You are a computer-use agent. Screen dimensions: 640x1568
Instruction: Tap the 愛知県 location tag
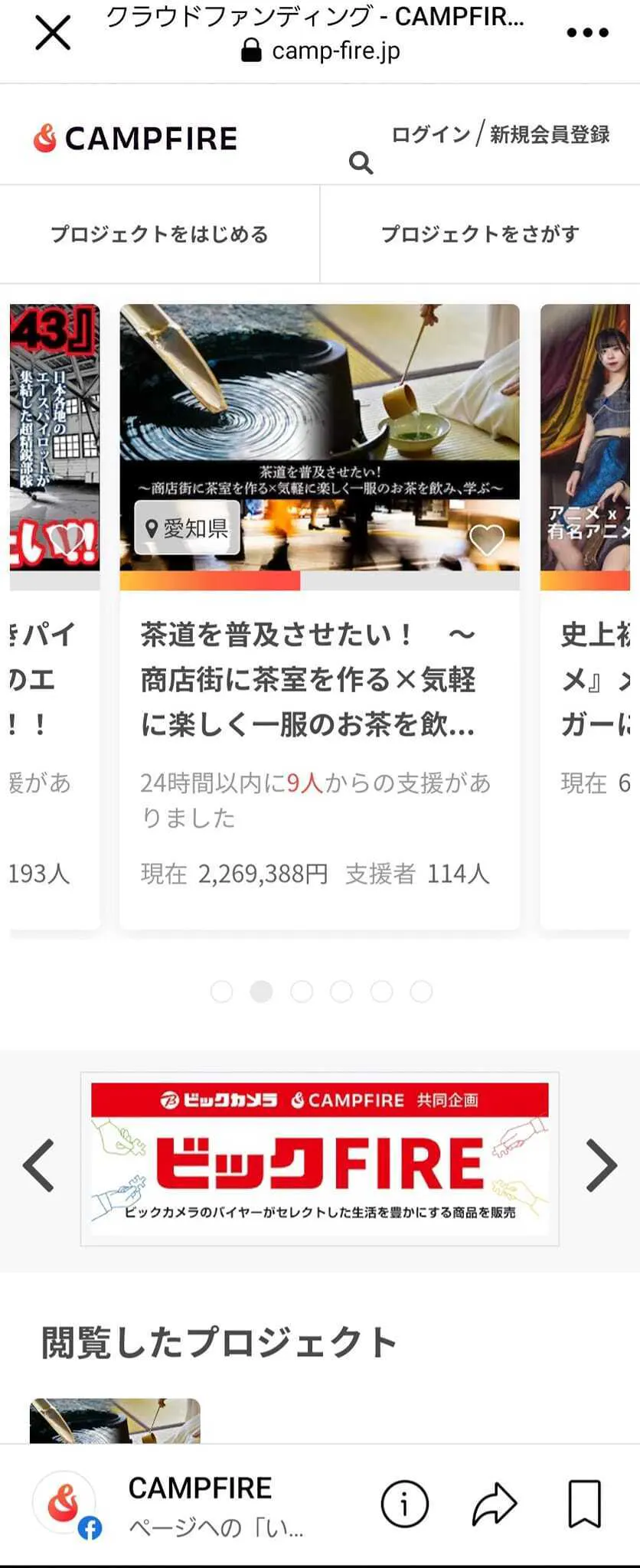(188, 528)
